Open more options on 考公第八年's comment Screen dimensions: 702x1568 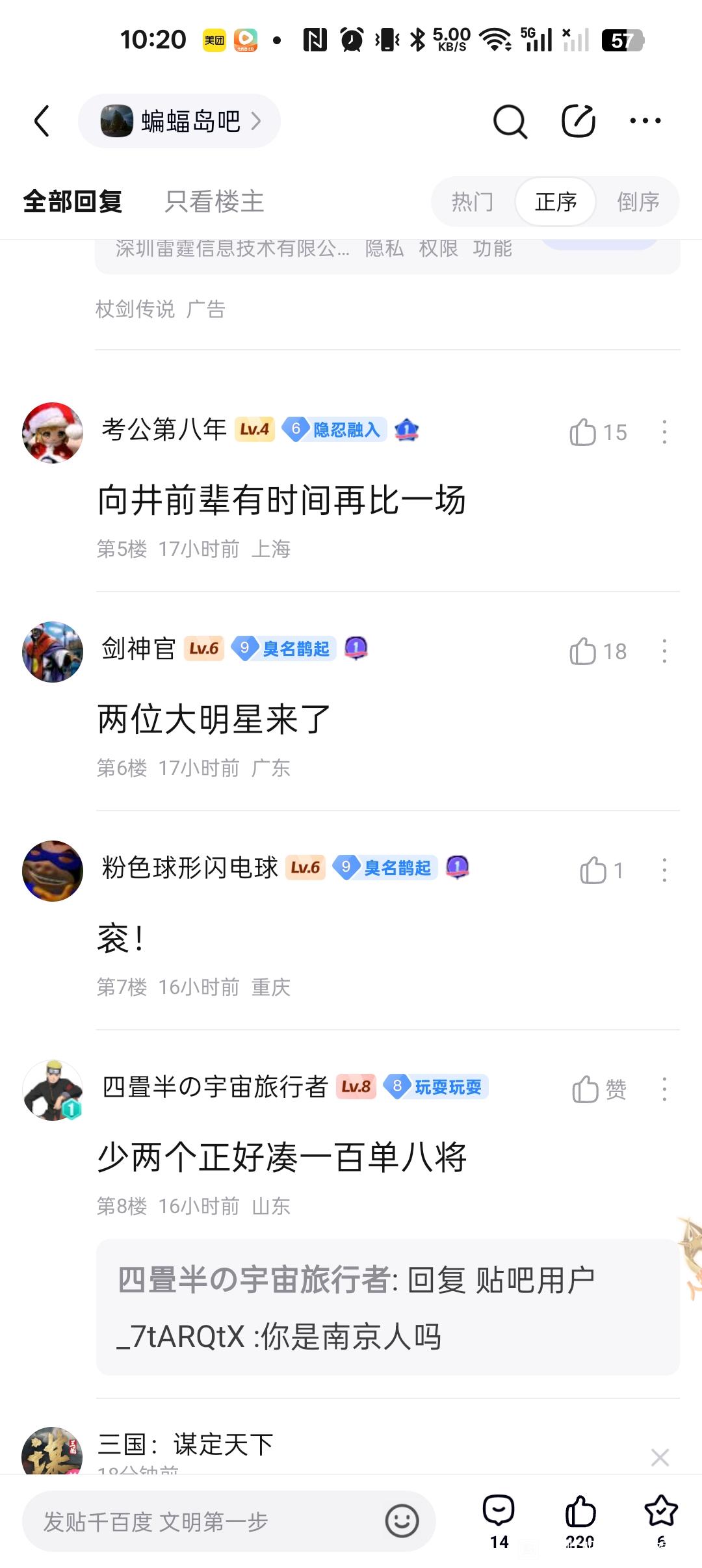coord(664,432)
